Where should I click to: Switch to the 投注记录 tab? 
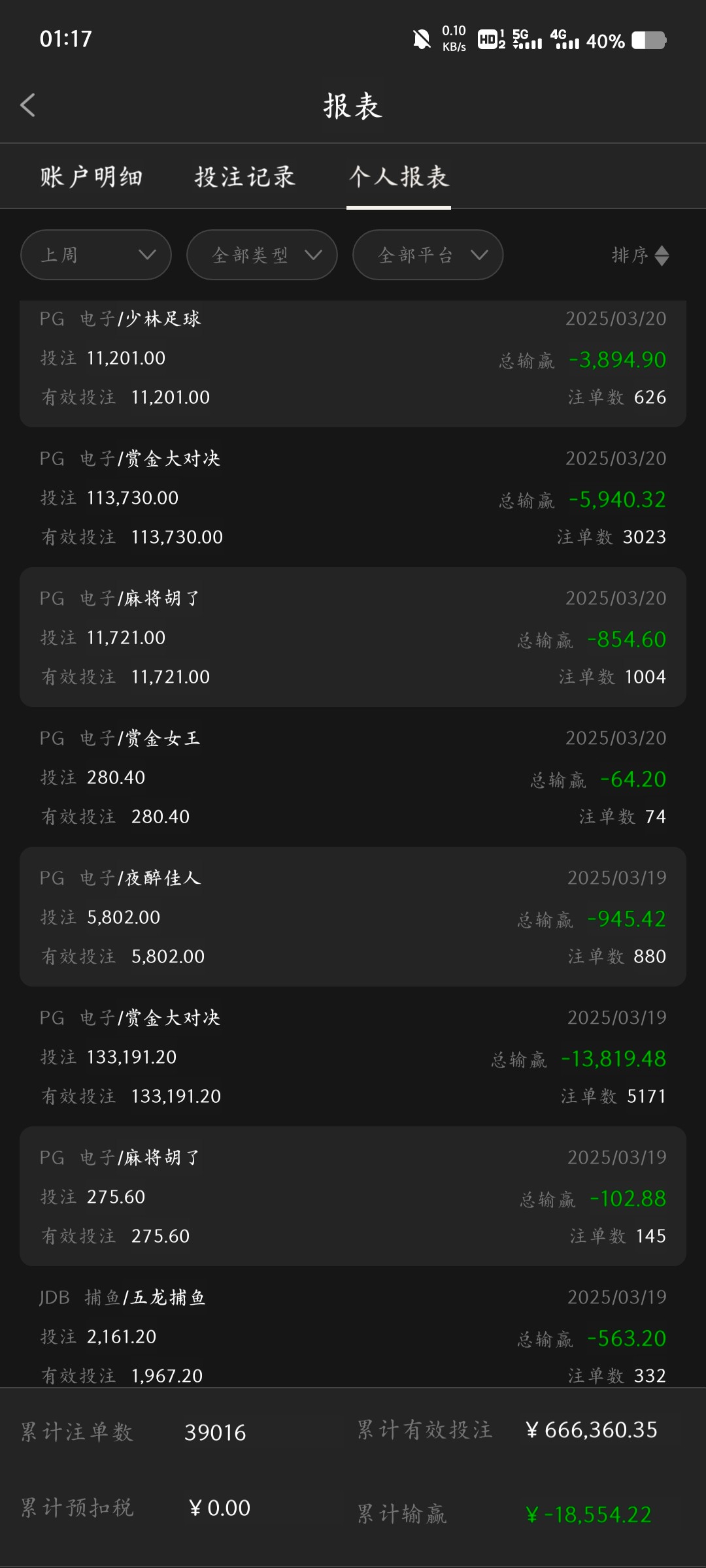pyautogui.click(x=245, y=176)
